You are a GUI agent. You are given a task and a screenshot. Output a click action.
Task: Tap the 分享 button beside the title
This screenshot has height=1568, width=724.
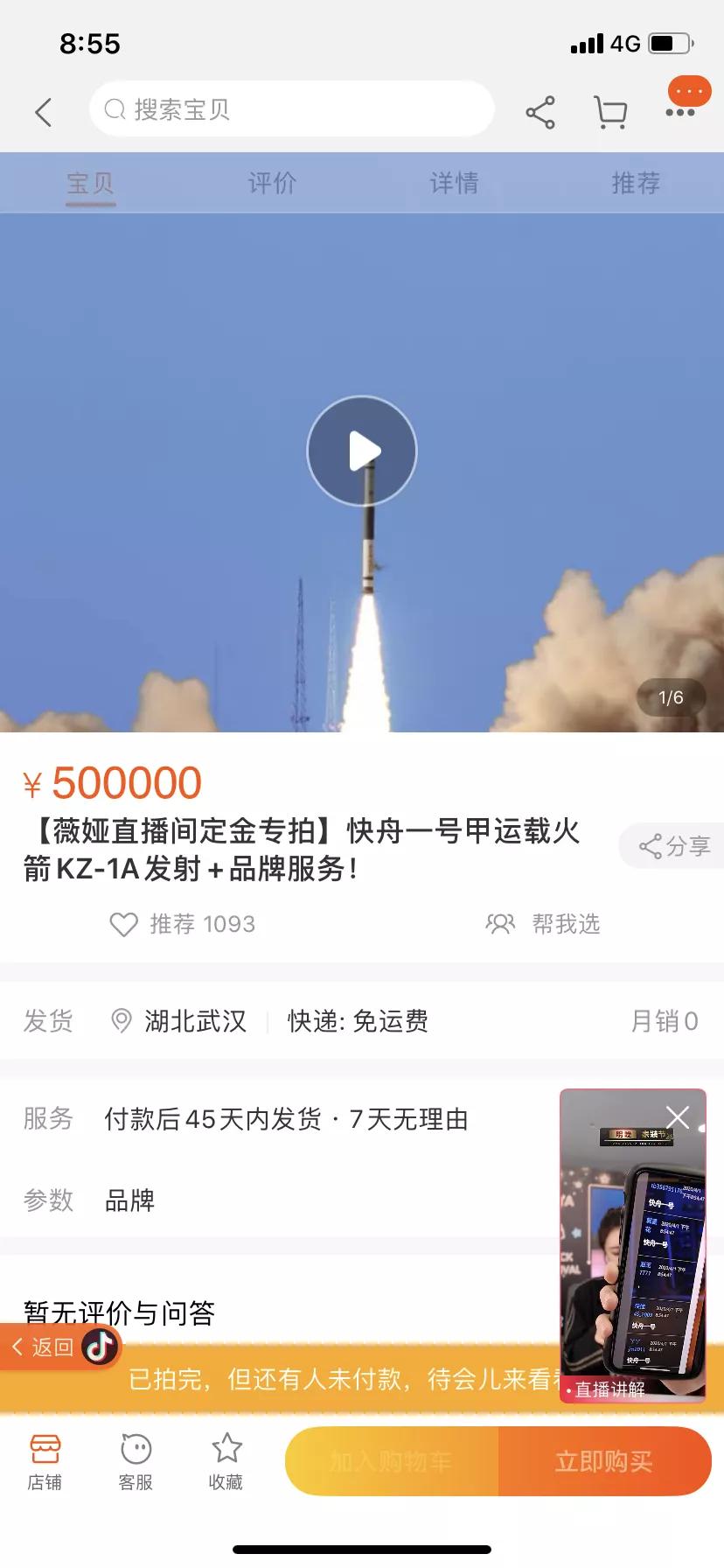click(x=672, y=846)
